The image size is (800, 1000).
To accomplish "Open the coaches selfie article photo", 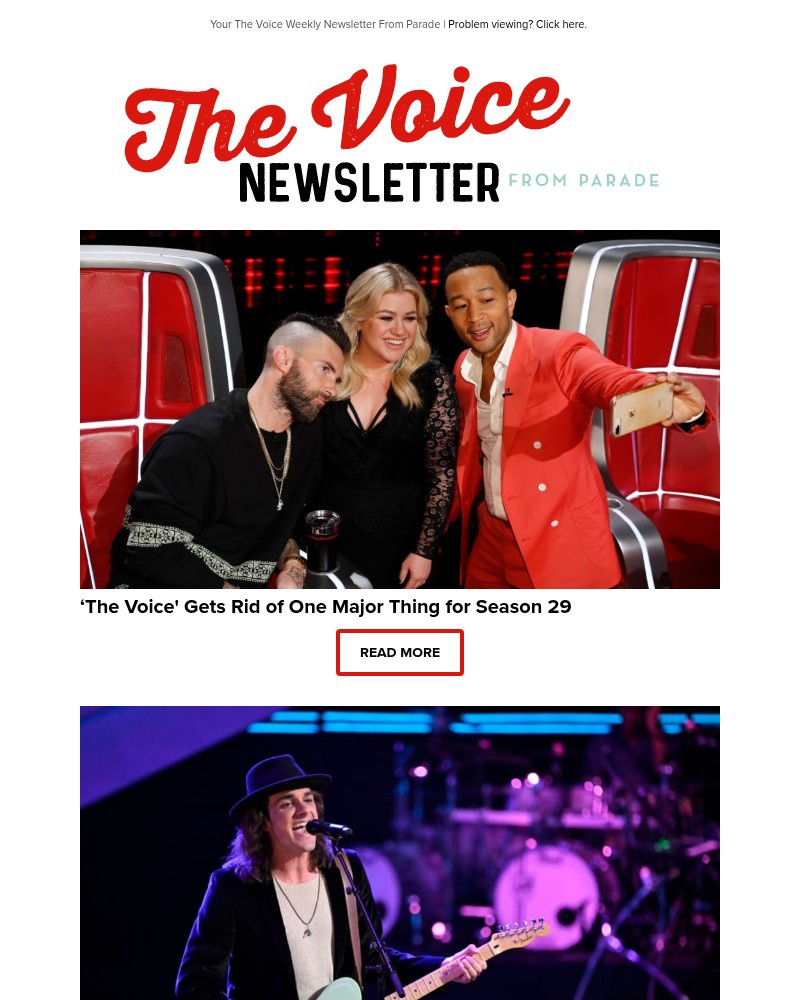I will click(x=400, y=409).
